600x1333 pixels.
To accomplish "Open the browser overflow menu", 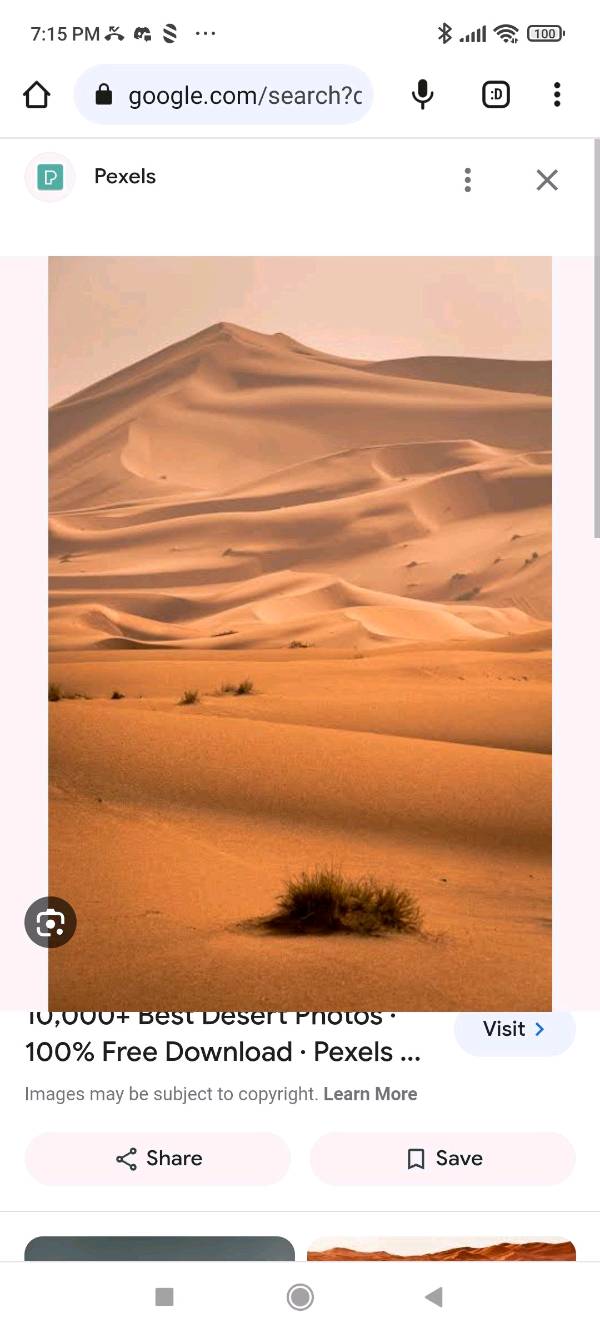I will point(557,95).
